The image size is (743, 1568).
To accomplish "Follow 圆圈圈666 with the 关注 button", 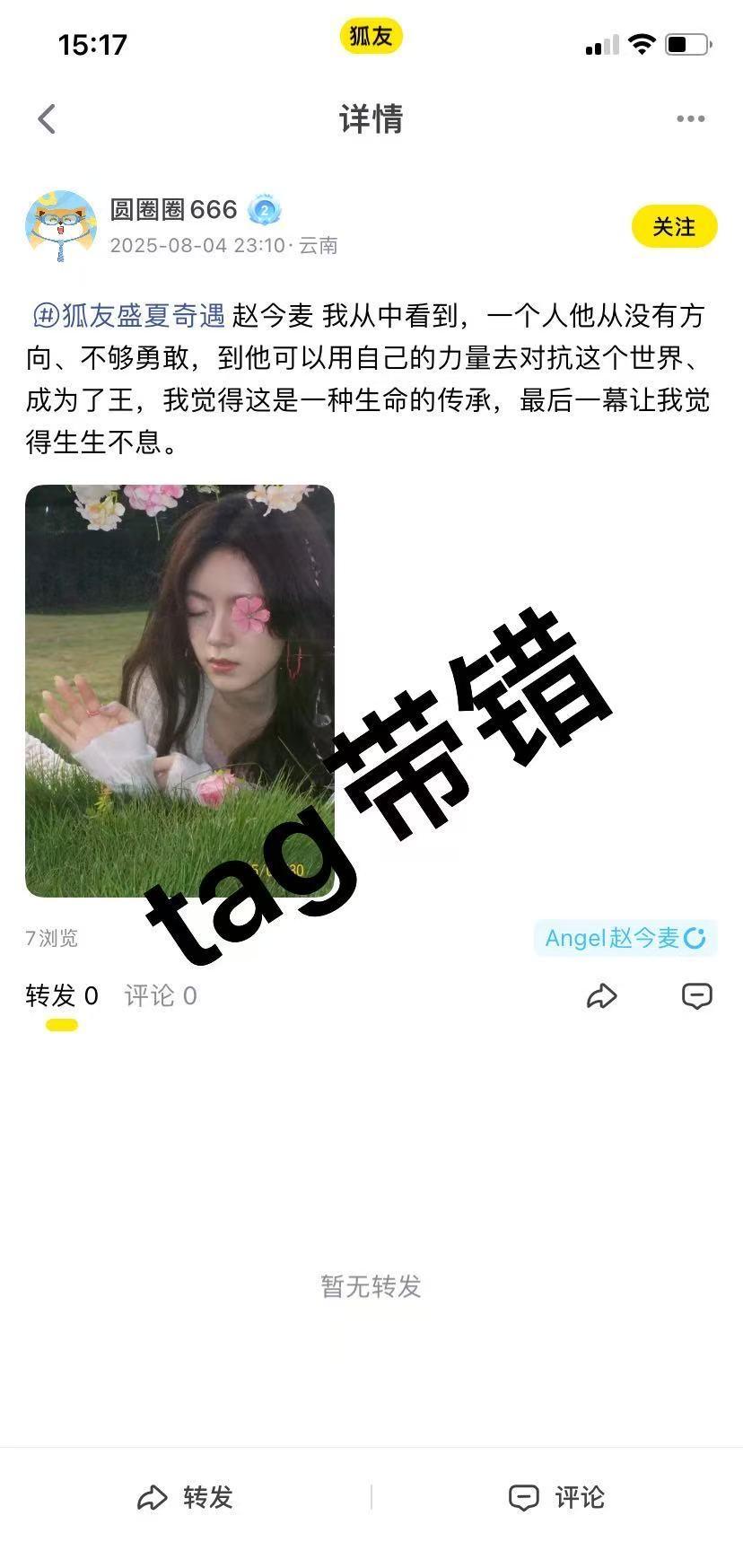I will [x=674, y=226].
